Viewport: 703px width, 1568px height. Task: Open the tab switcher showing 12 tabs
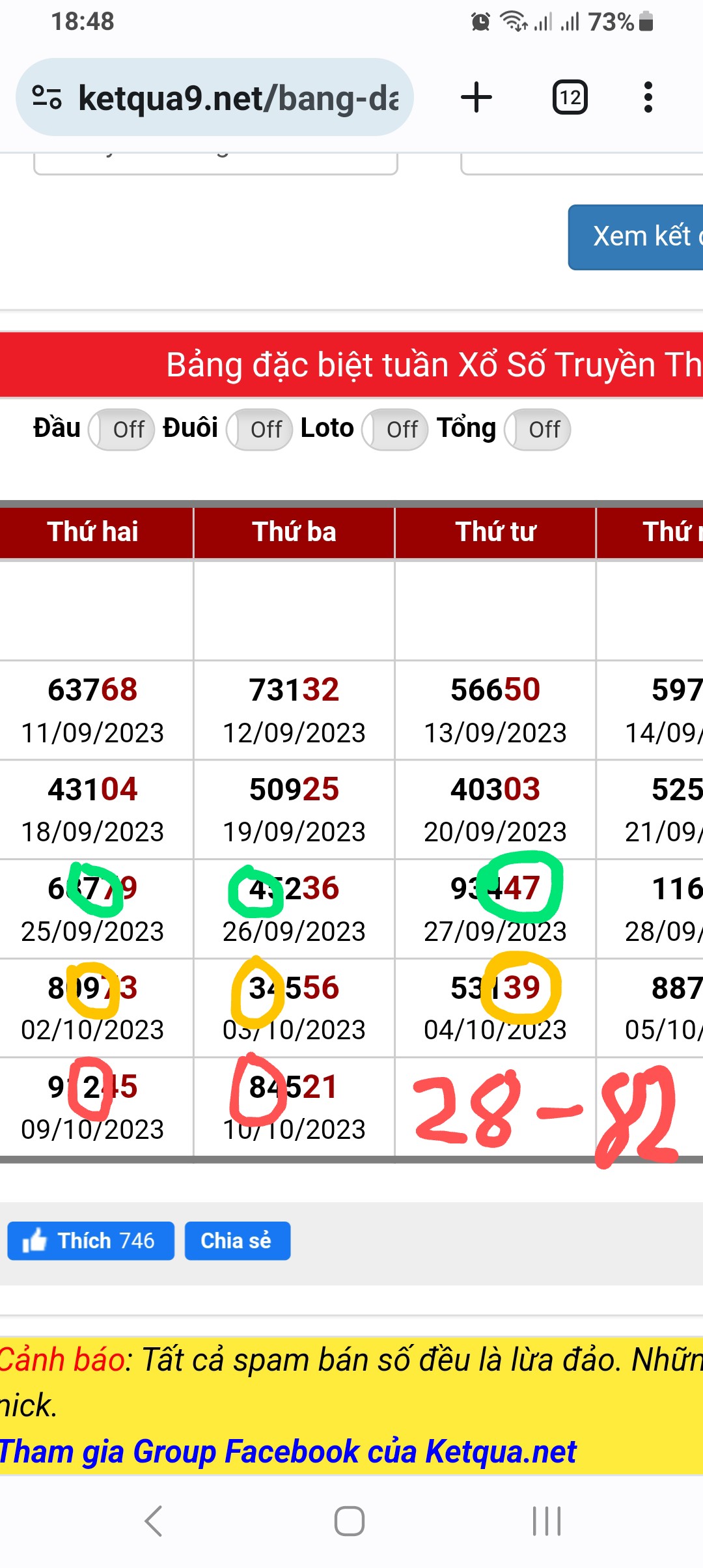(x=570, y=98)
